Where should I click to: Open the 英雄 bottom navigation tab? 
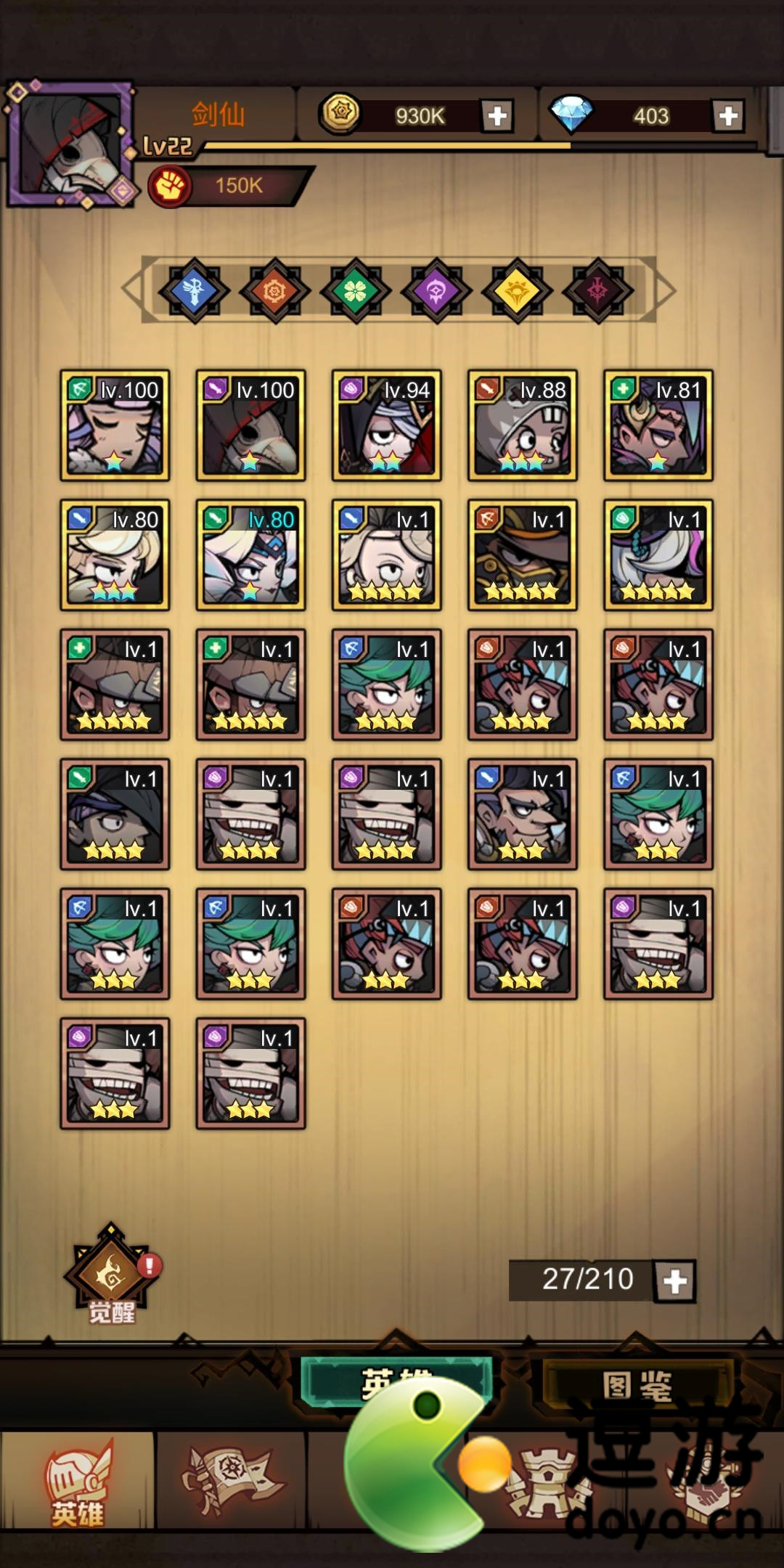click(78, 1481)
